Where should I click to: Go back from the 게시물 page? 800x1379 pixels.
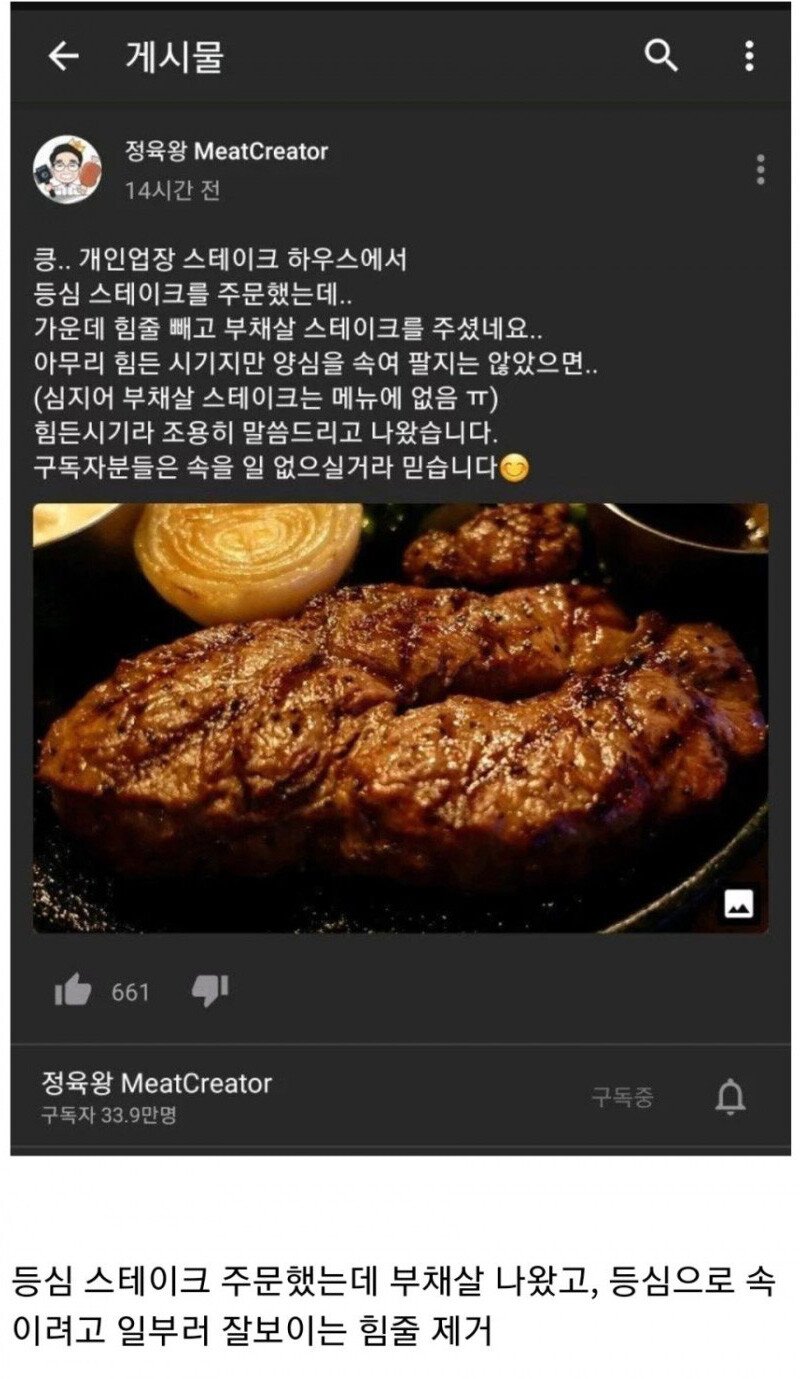(x=63, y=57)
